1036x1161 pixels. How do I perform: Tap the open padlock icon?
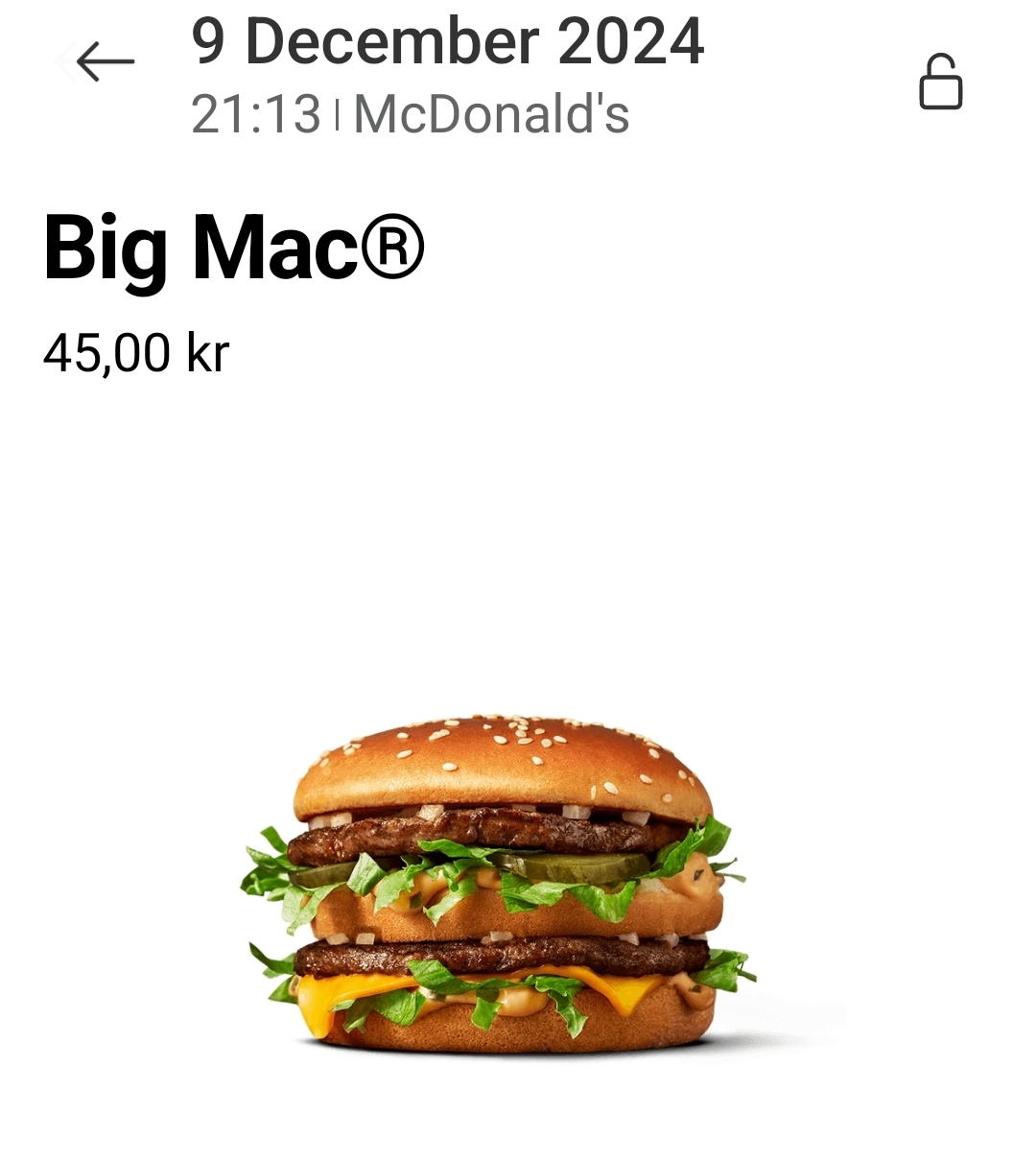(940, 83)
